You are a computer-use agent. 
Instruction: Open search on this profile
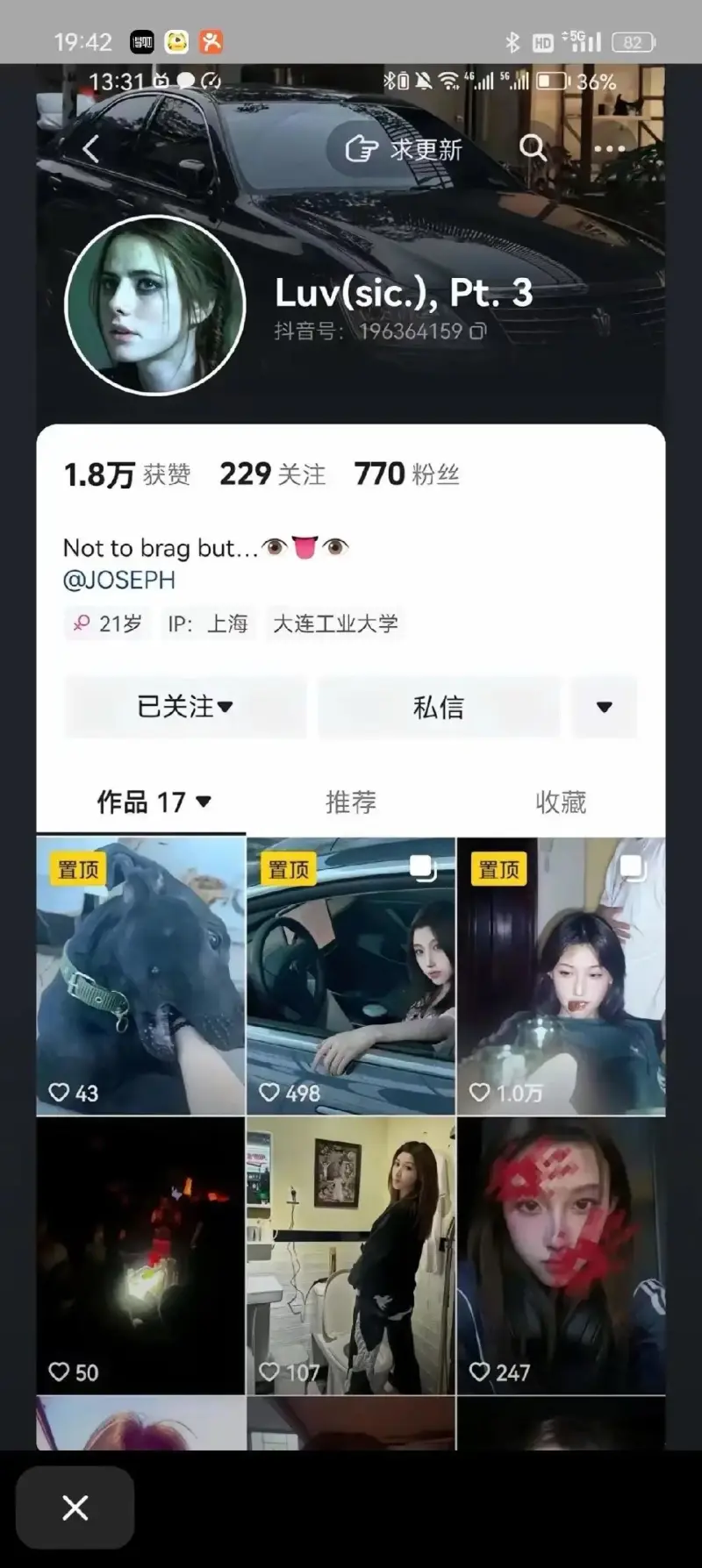pyautogui.click(x=532, y=147)
